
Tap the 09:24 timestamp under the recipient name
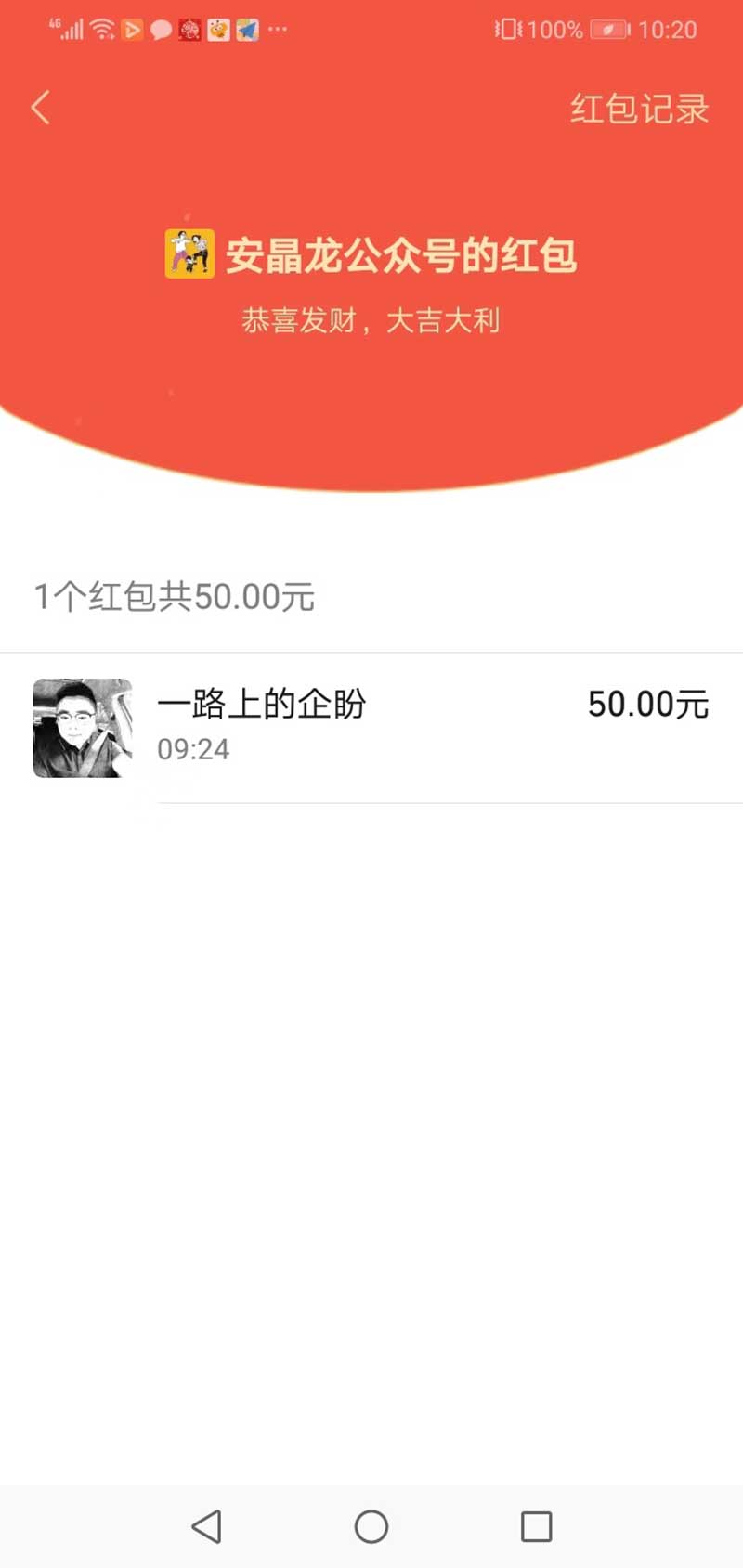click(x=192, y=750)
